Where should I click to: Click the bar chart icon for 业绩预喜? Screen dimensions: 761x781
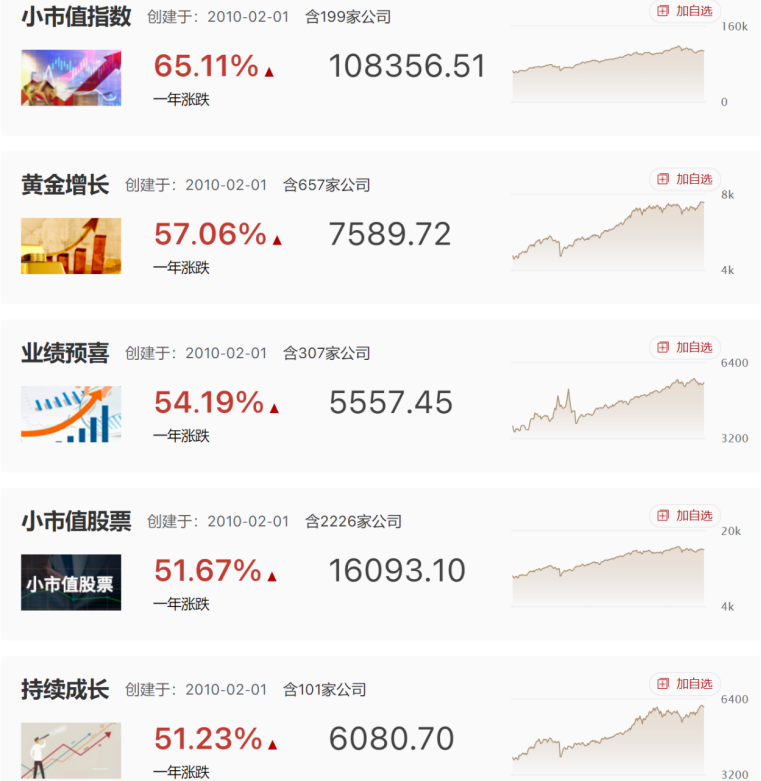pos(70,413)
